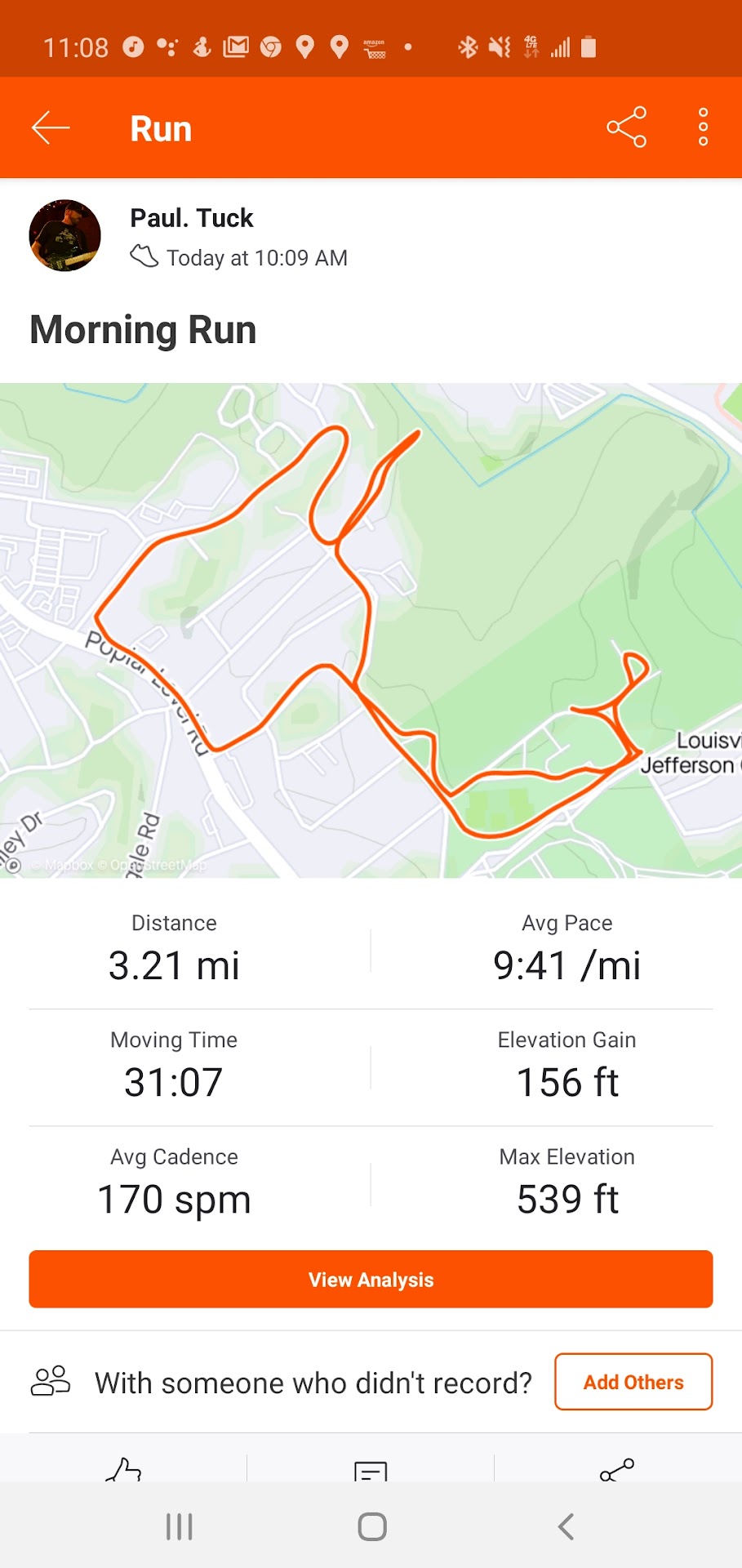Go to the home screen

click(371, 1526)
